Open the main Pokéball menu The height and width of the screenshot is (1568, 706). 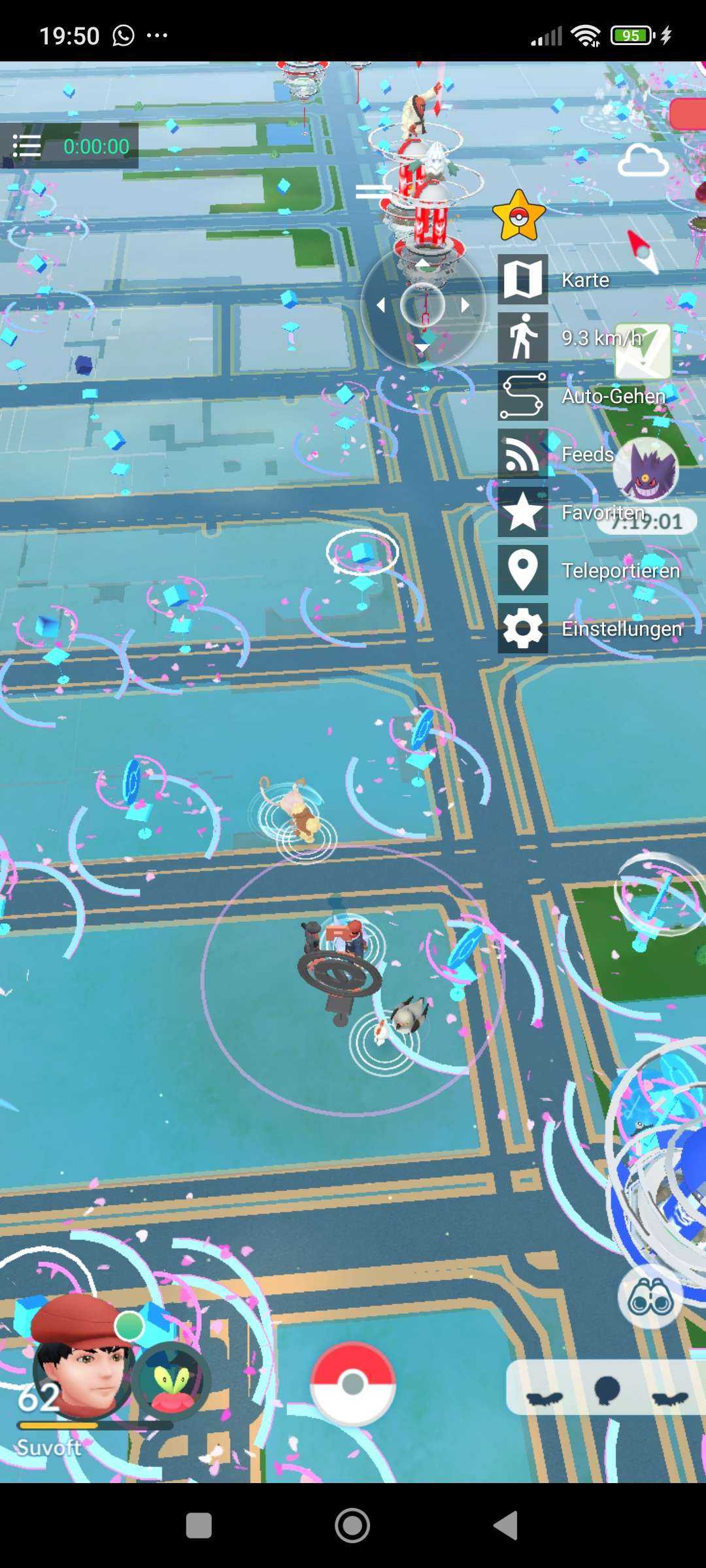[x=353, y=1384]
